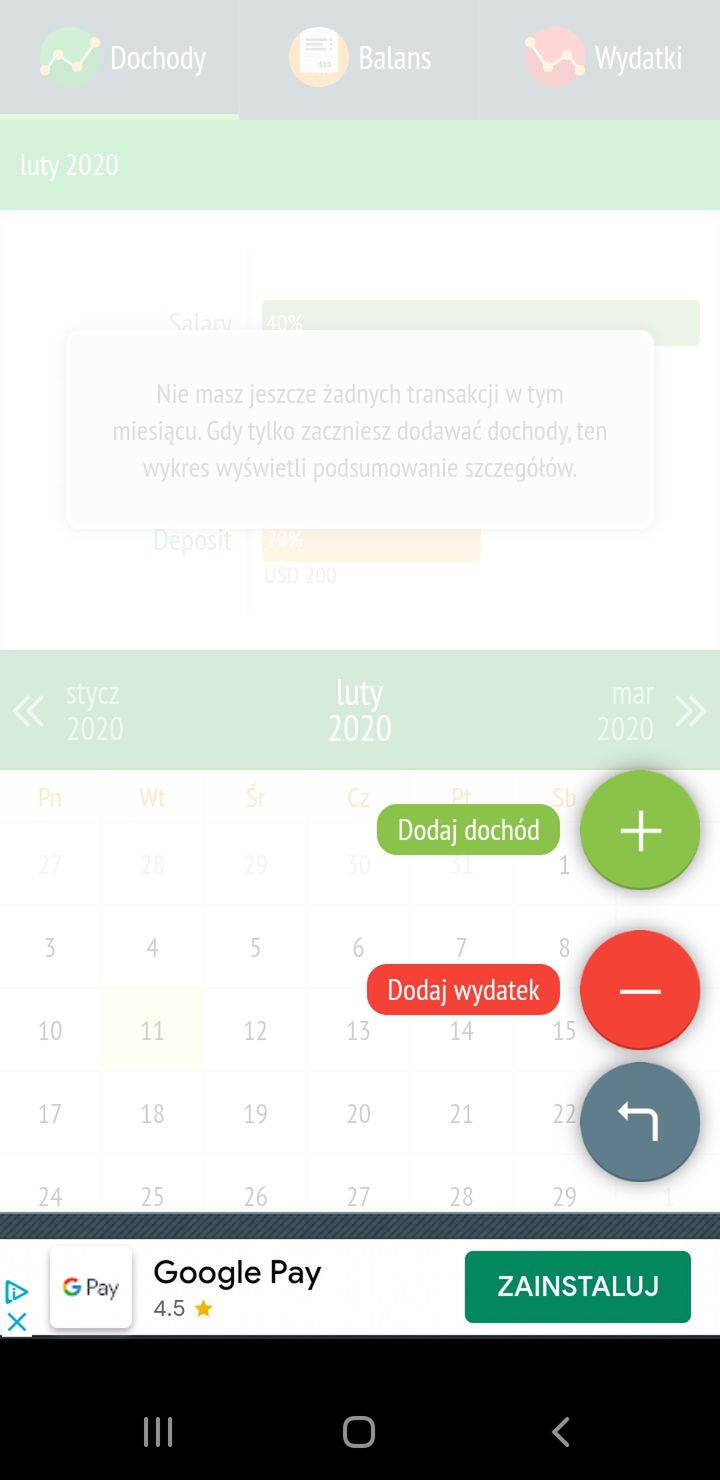This screenshot has height=1480, width=720.
Task: Select day 19 in the calendar
Action: click(255, 1113)
